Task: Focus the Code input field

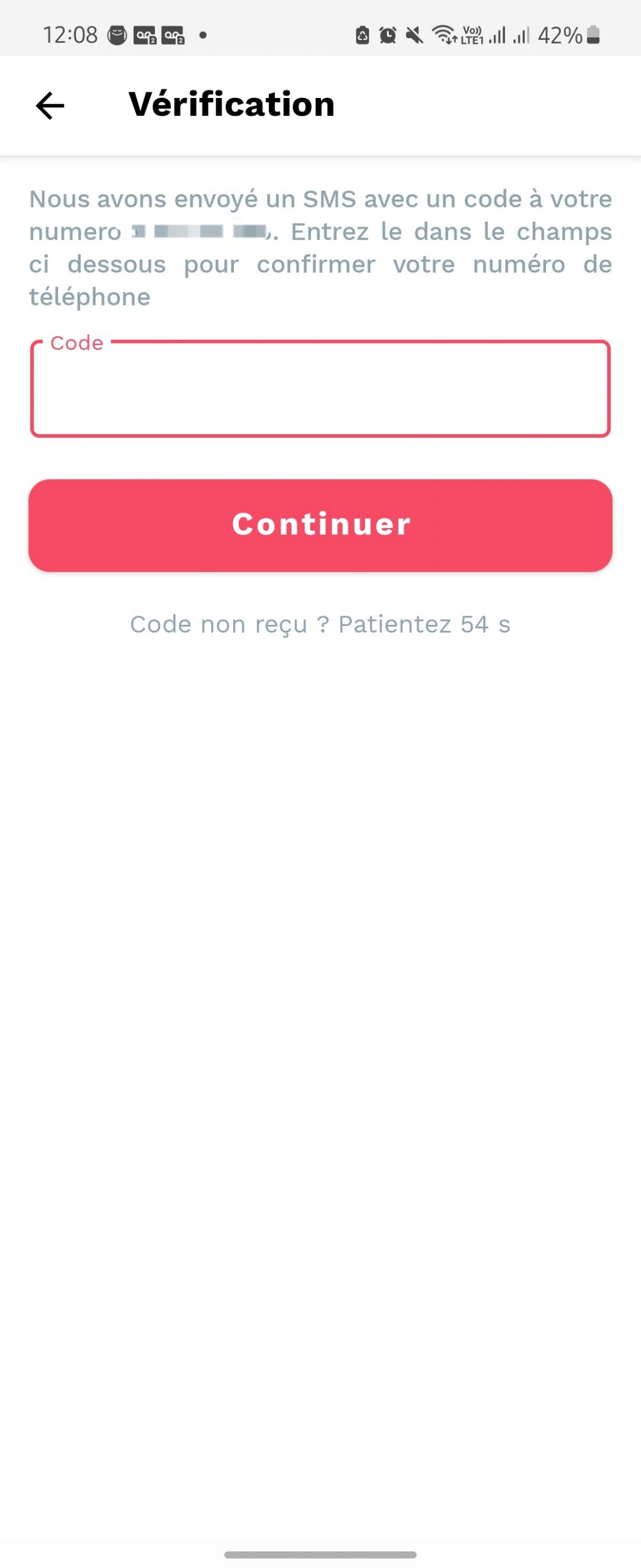Action: (320, 390)
